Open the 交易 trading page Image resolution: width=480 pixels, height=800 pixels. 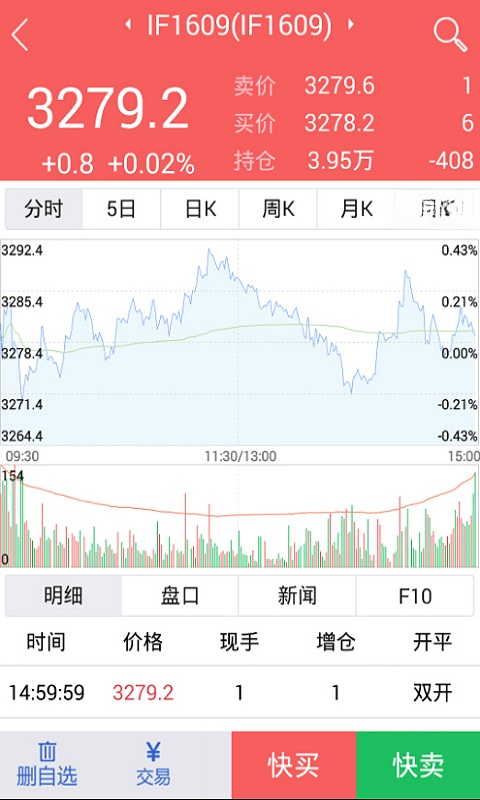point(153,765)
